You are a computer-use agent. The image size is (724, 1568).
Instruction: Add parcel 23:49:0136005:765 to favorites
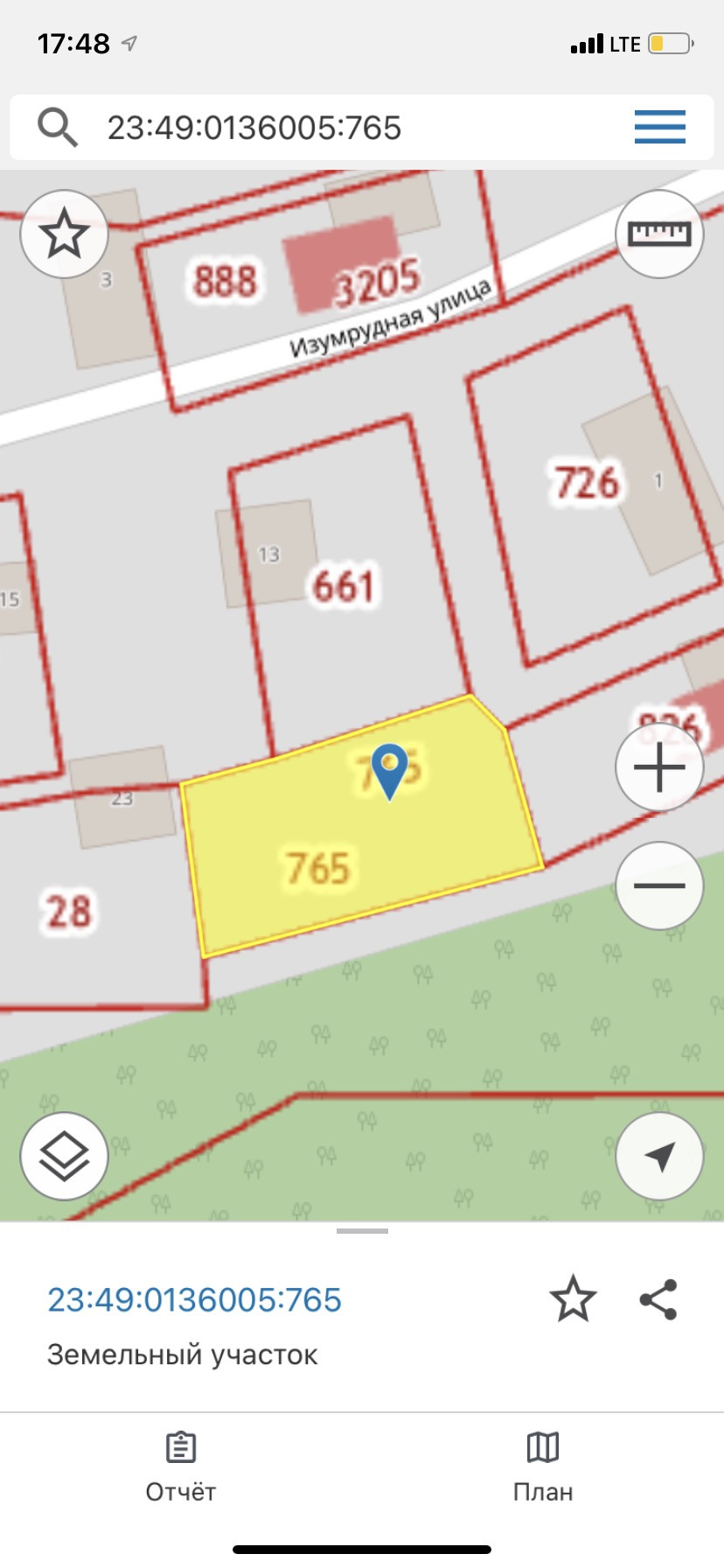573,1298
